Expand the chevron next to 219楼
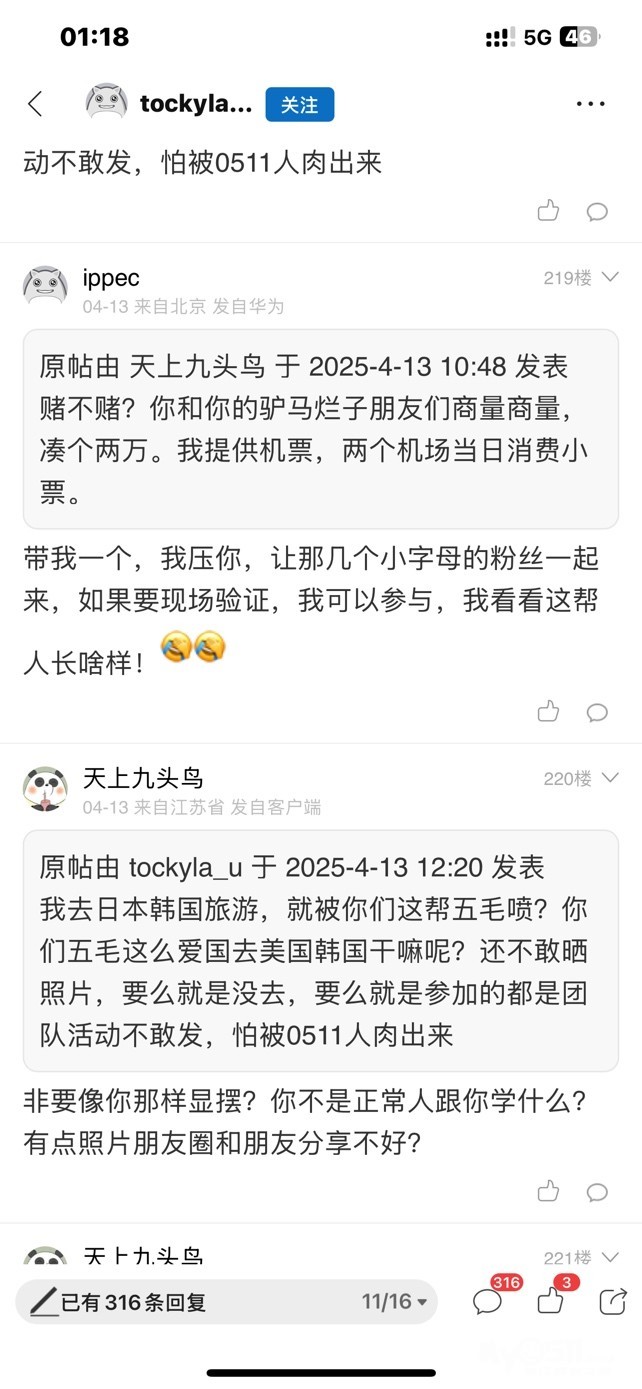 point(611,277)
